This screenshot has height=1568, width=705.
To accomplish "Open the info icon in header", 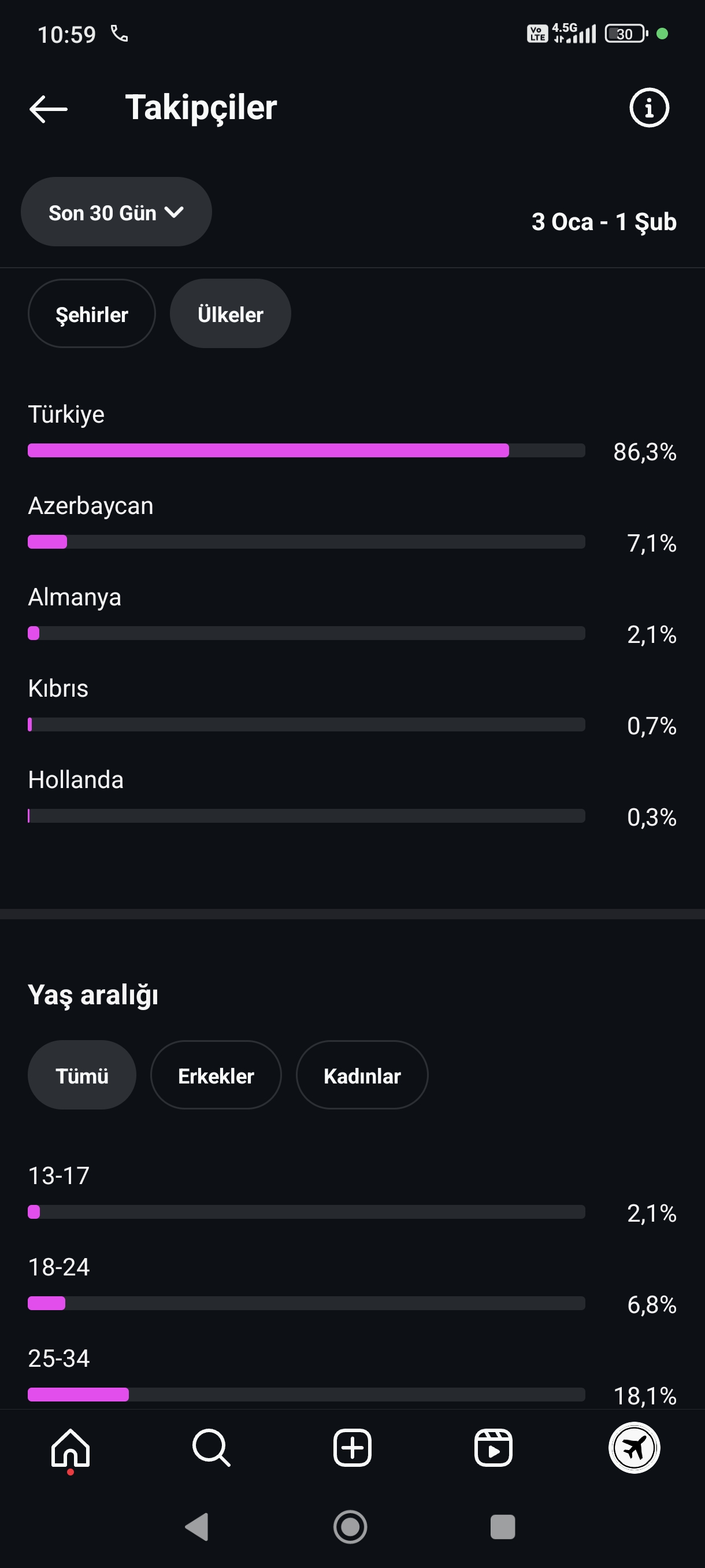I will click(649, 108).
